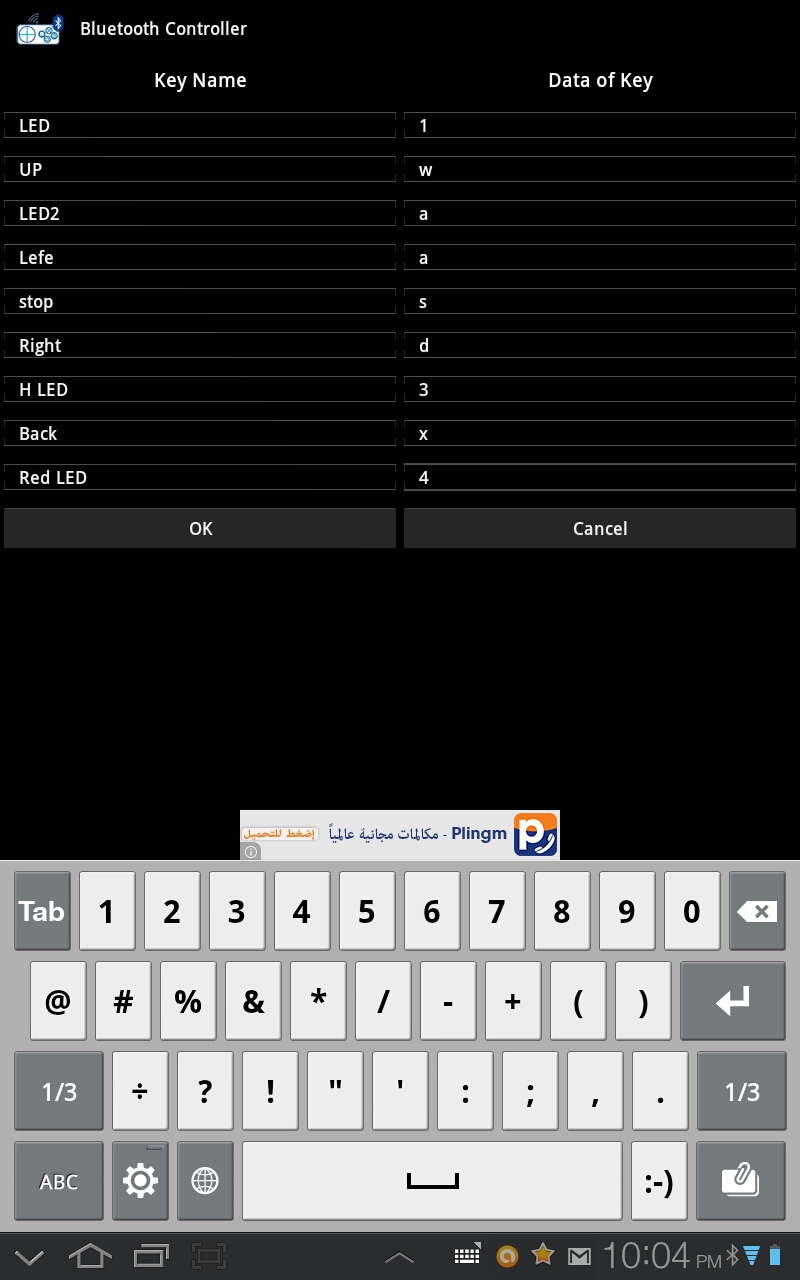800x1280 pixels.
Task: Edit the data field containing 'd'
Action: pyautogui.click(x=600, y=346)
